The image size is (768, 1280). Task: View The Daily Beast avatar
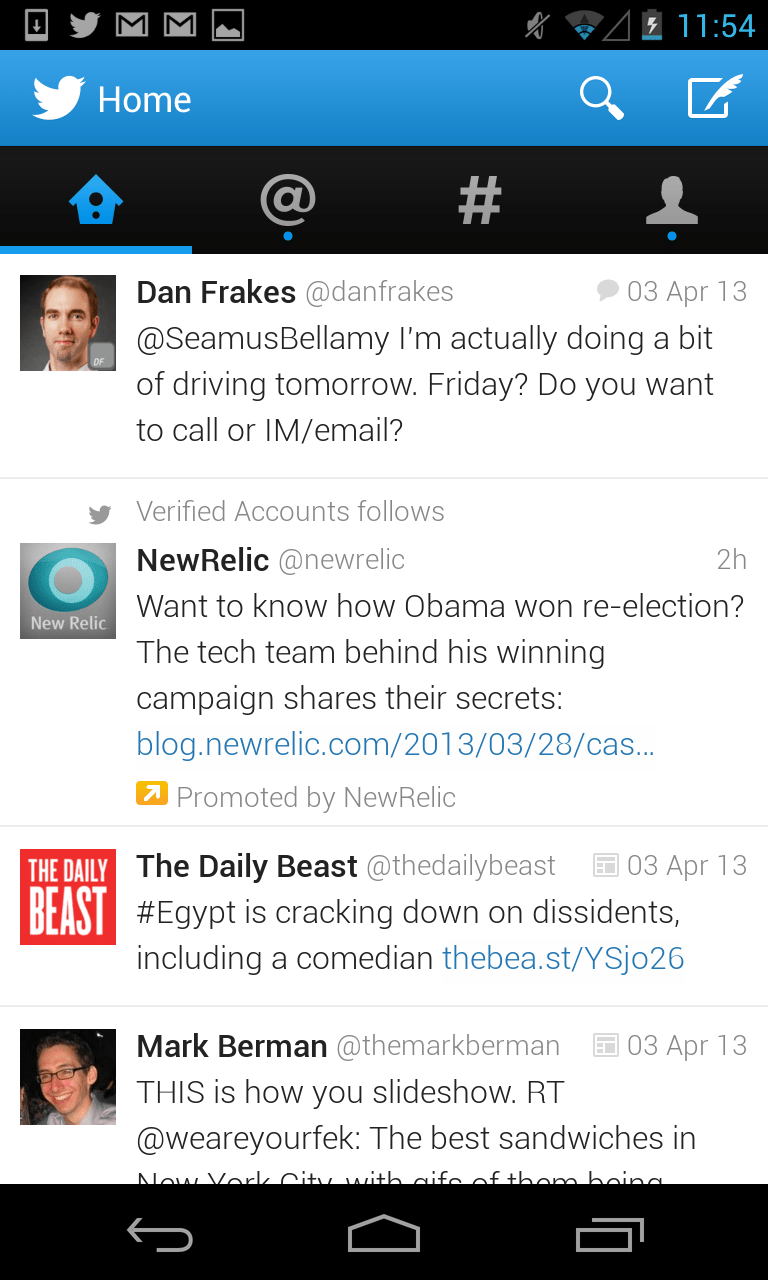[x=67, y=896]
